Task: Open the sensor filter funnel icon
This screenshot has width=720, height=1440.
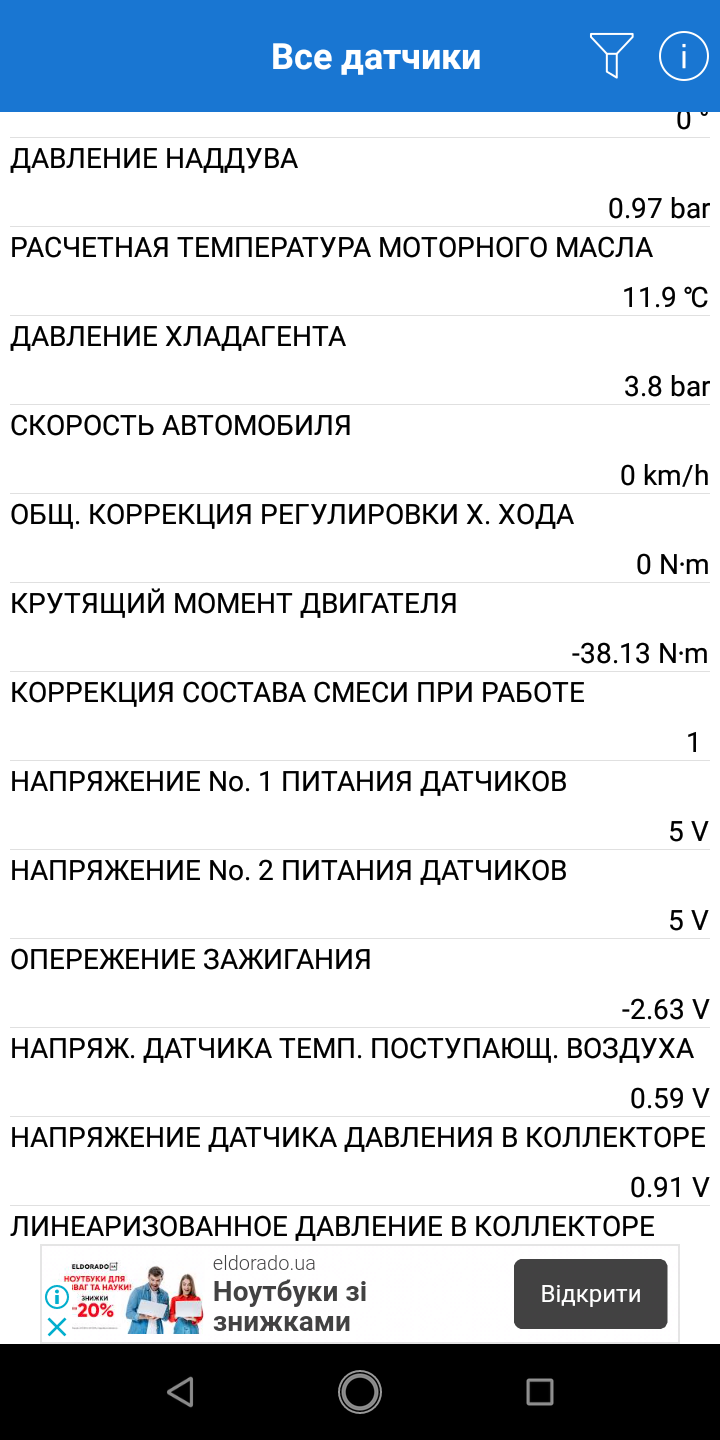Action: click(611, 55)
